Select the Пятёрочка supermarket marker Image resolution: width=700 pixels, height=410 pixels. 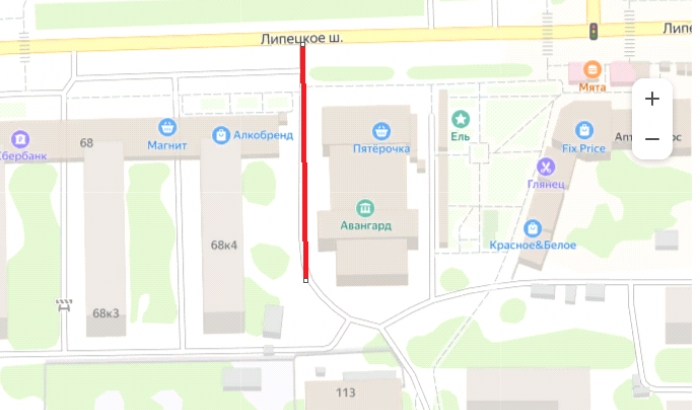381,130
